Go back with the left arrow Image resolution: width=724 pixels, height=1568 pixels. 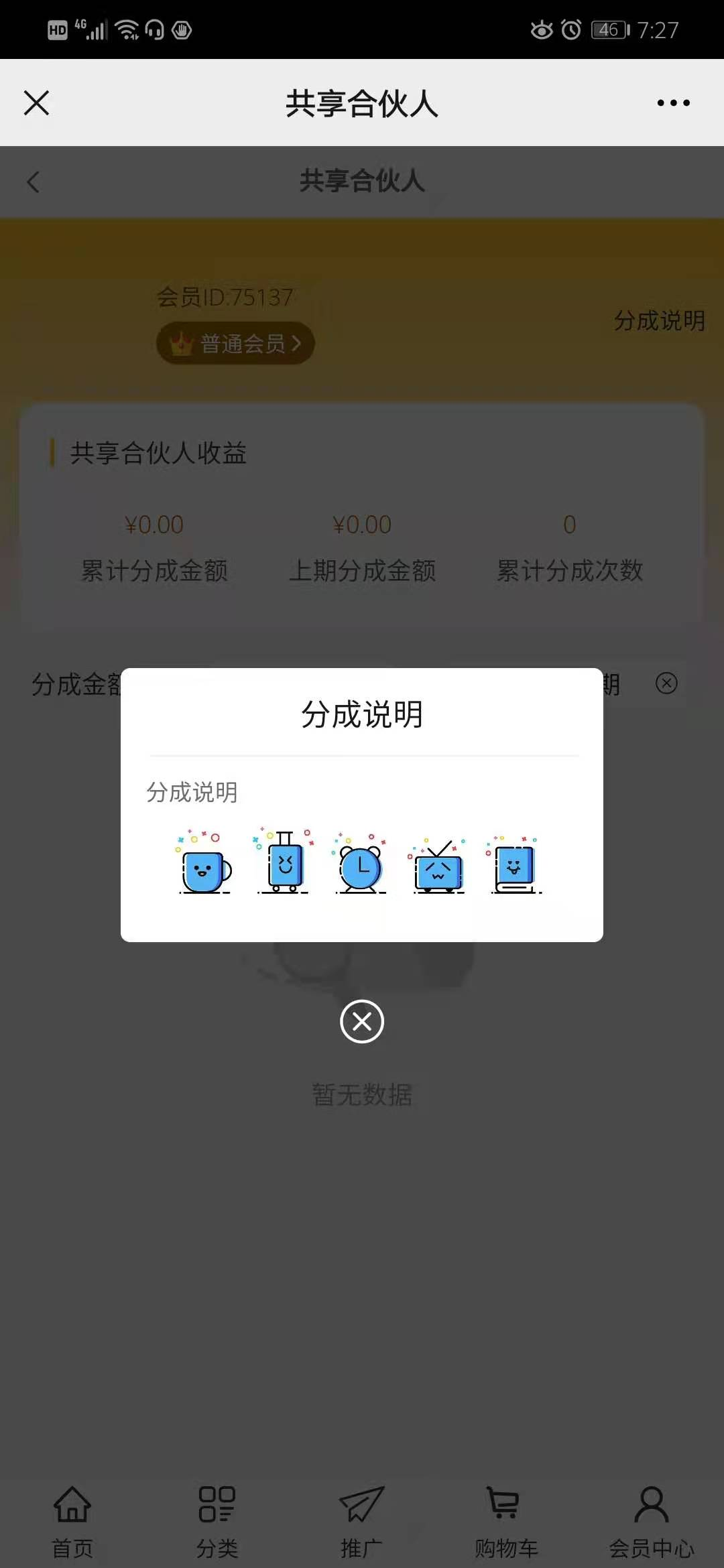coord(34,182)
